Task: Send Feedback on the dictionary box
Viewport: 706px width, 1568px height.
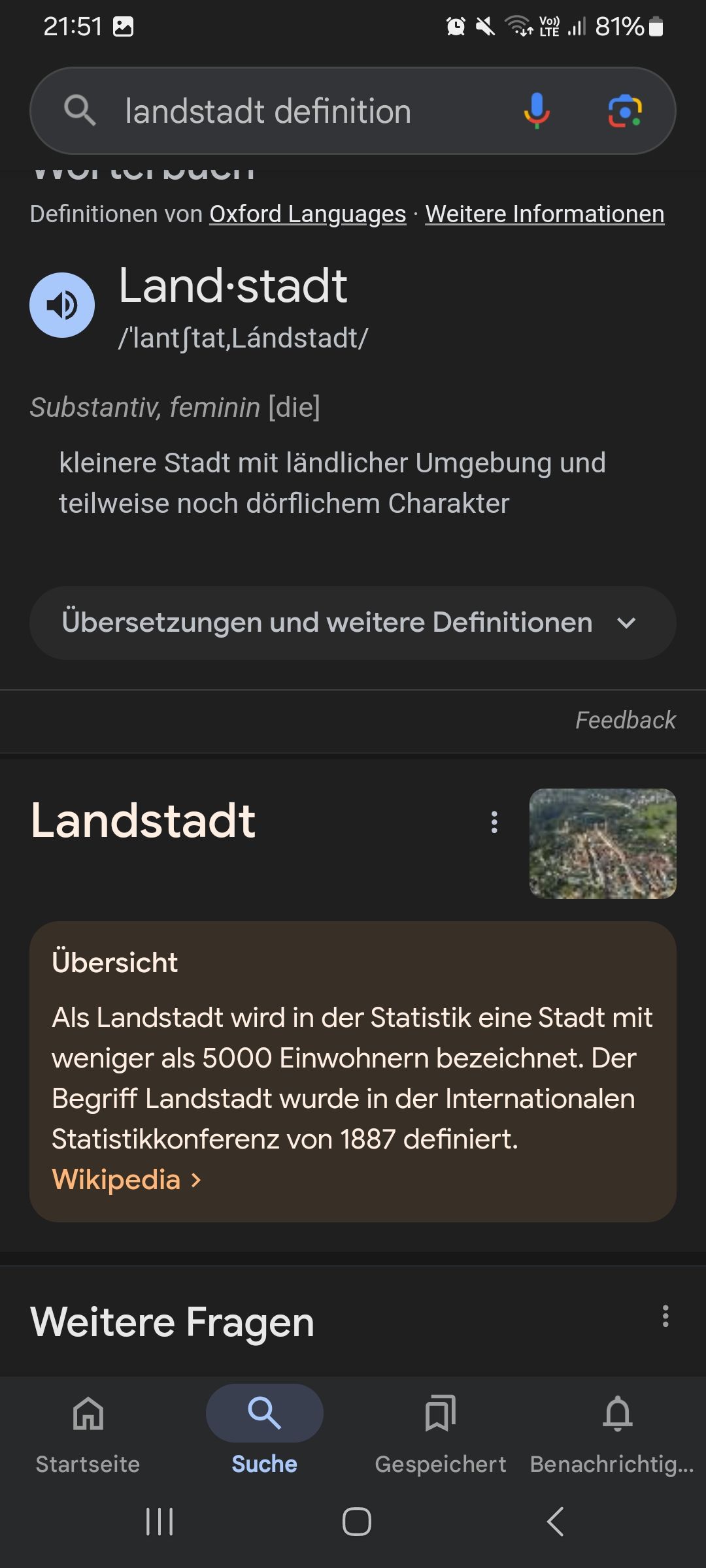Action: pyautogui.click(x=625, y=720)
